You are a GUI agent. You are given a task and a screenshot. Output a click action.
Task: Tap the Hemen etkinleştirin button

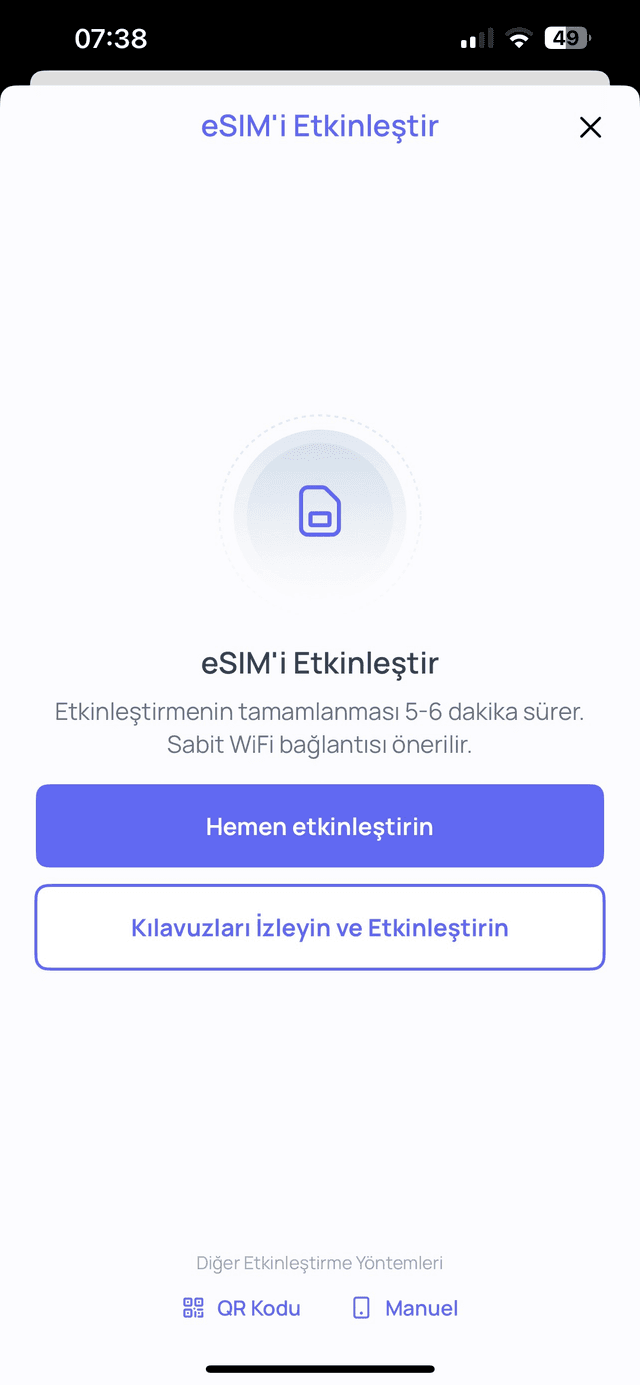[x=320, y=826]
